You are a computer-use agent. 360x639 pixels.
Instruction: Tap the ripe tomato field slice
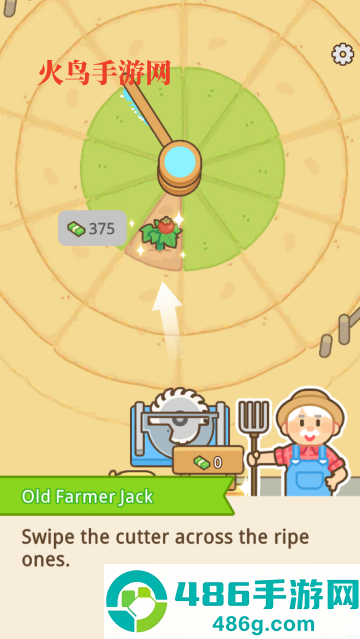tap(159, 236)
